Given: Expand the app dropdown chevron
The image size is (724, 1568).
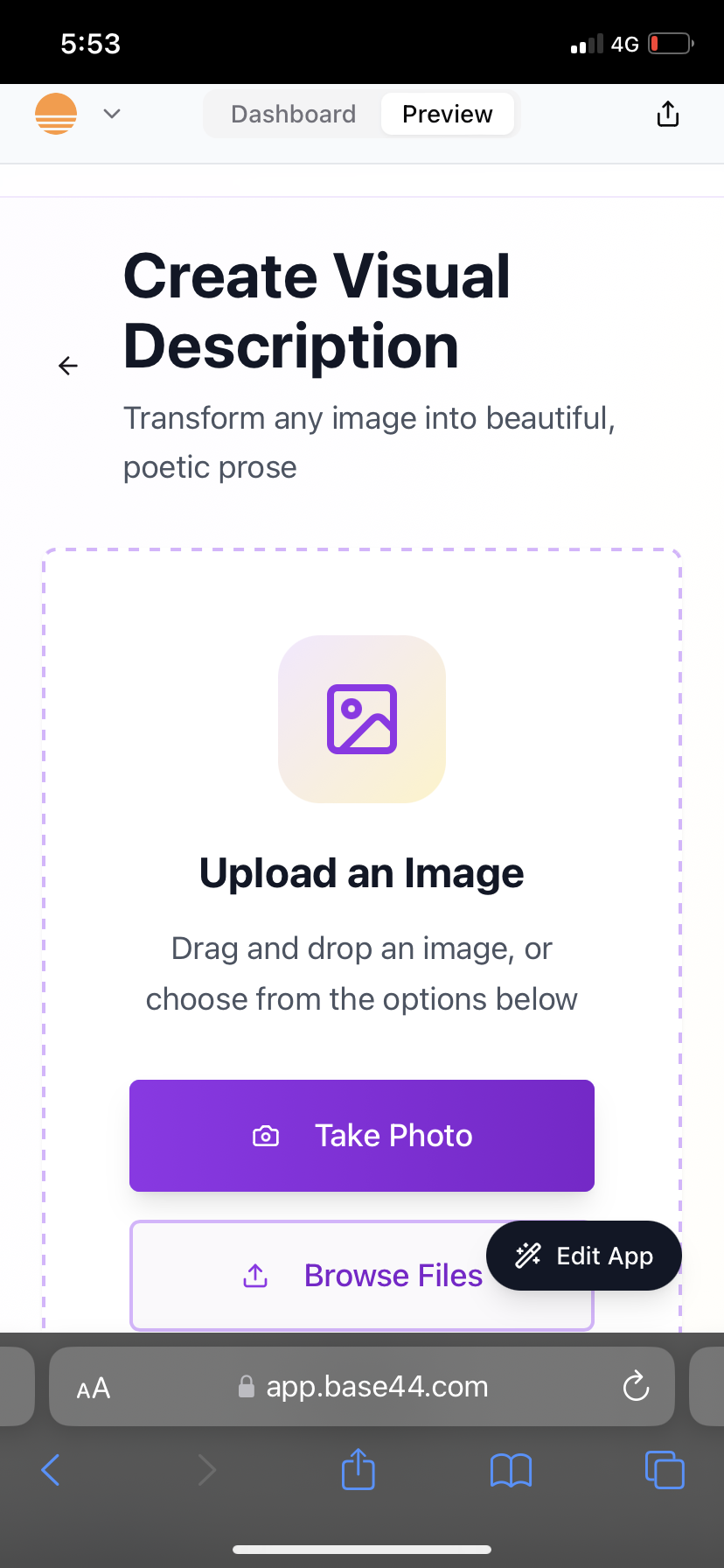Looking at the screenshot, I should pos(112,114).
